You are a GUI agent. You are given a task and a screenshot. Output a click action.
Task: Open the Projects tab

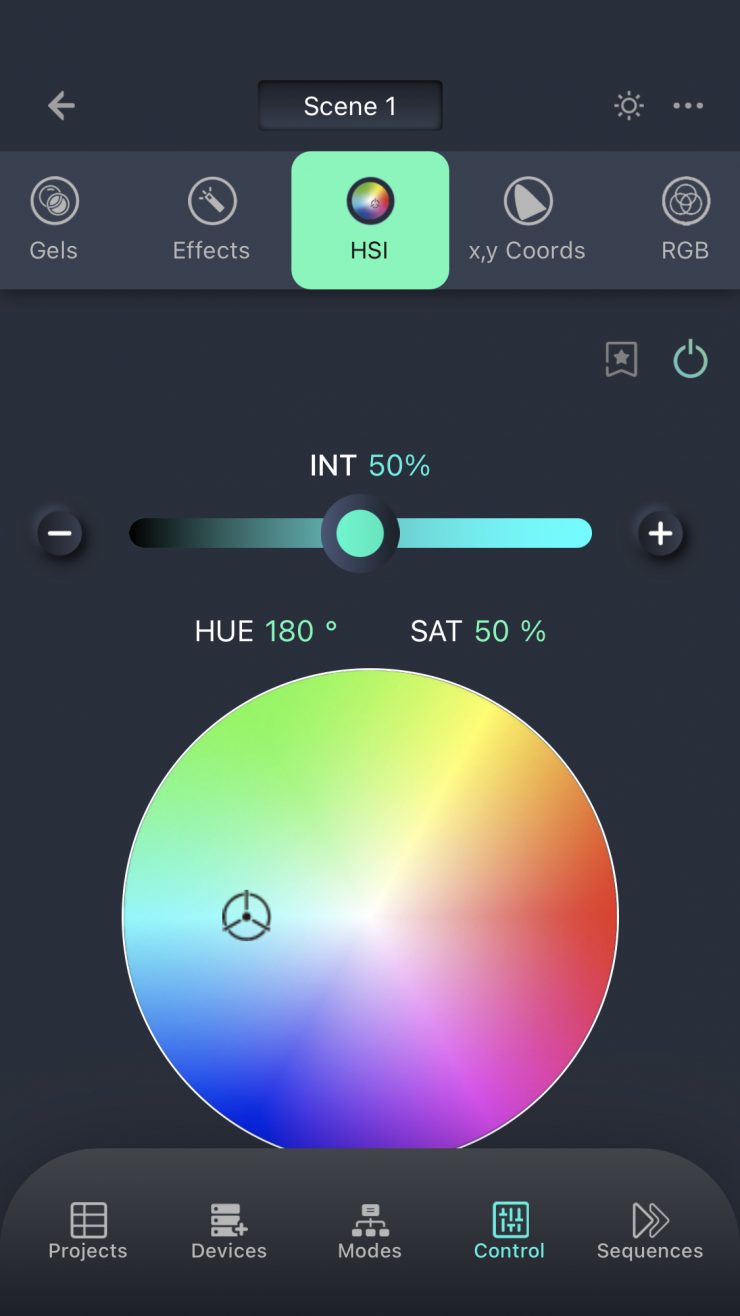[88, 1231]
